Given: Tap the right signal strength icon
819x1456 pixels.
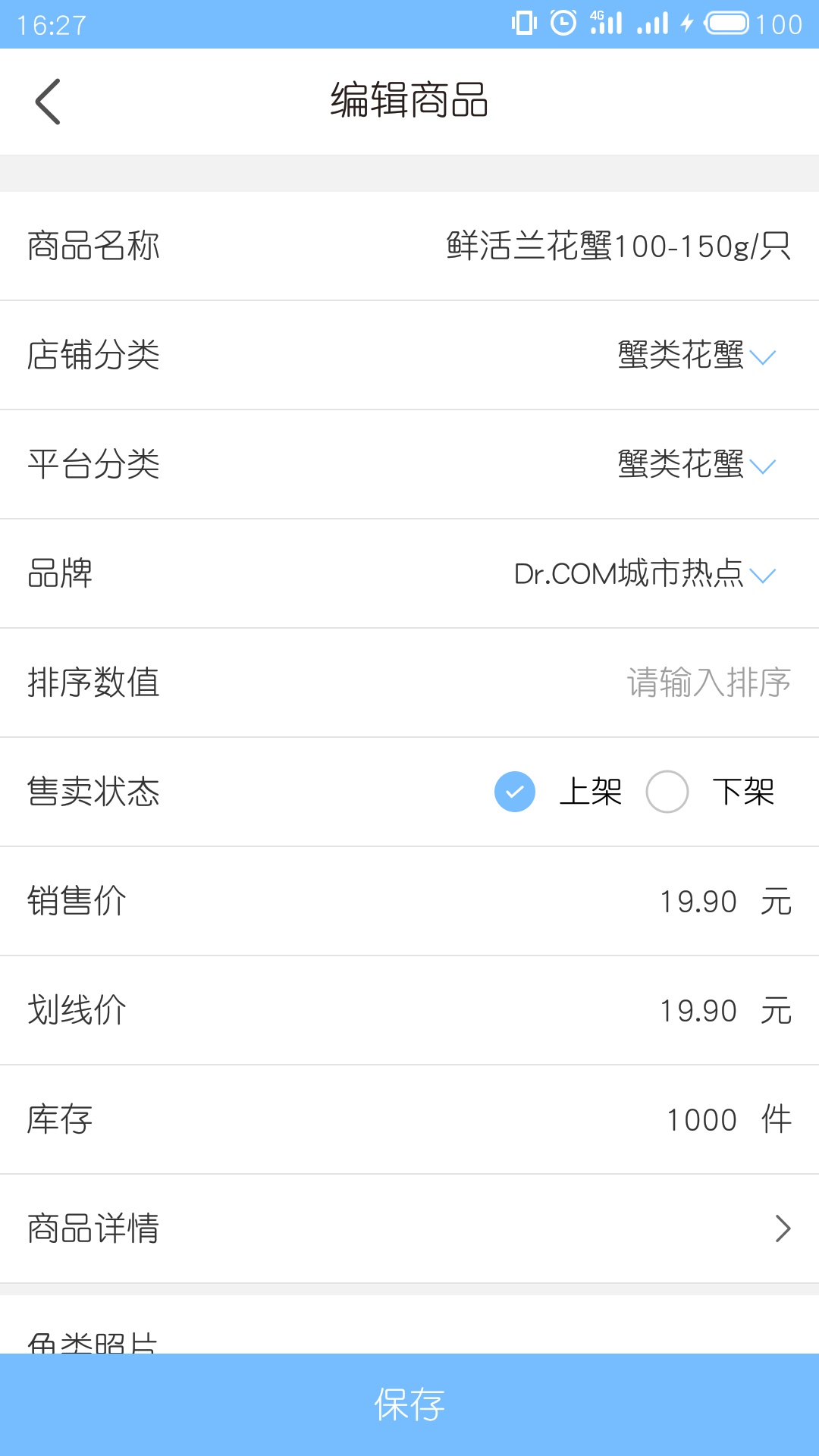Looking at the screenshot, I should tap(652, 23).
